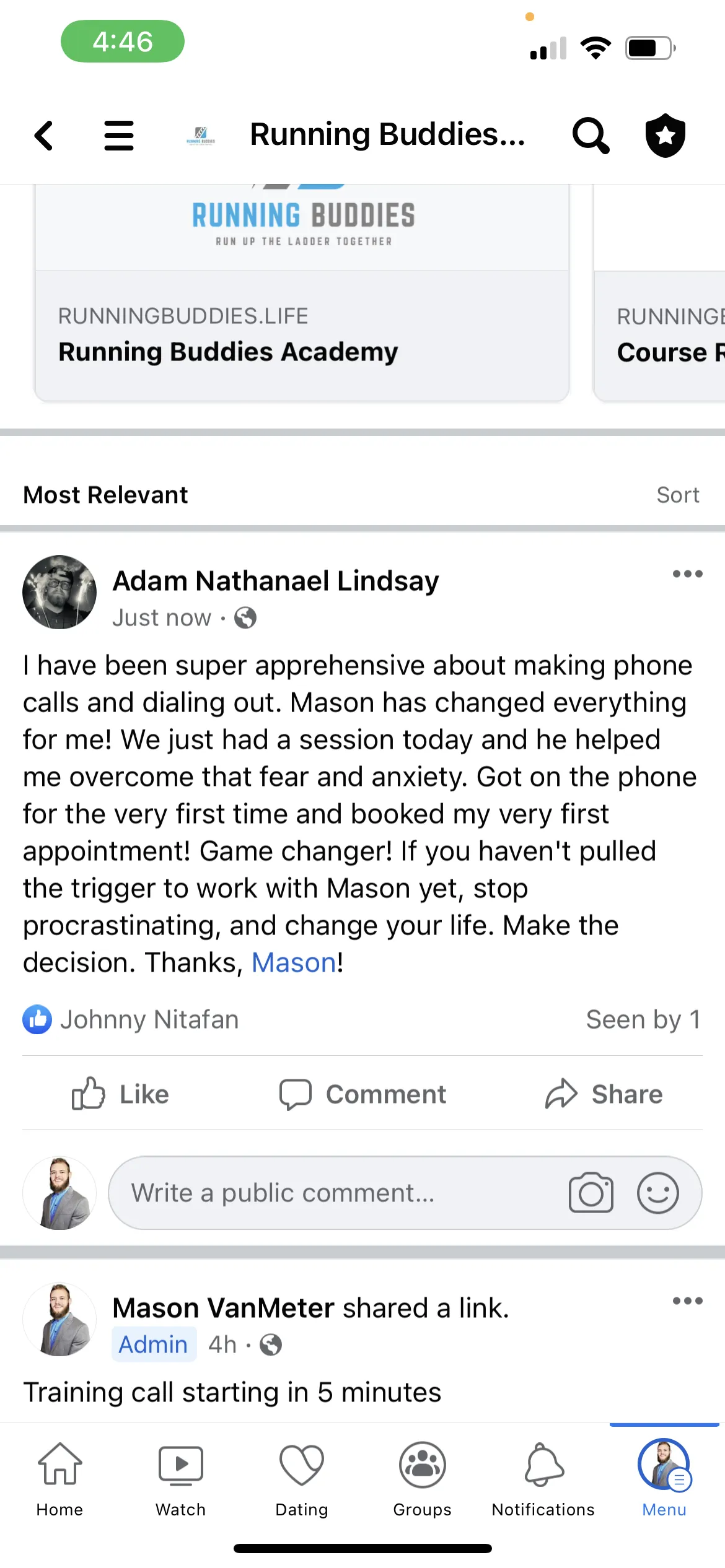
Task: Open the admin shield tools
Action: coord(665,135)
